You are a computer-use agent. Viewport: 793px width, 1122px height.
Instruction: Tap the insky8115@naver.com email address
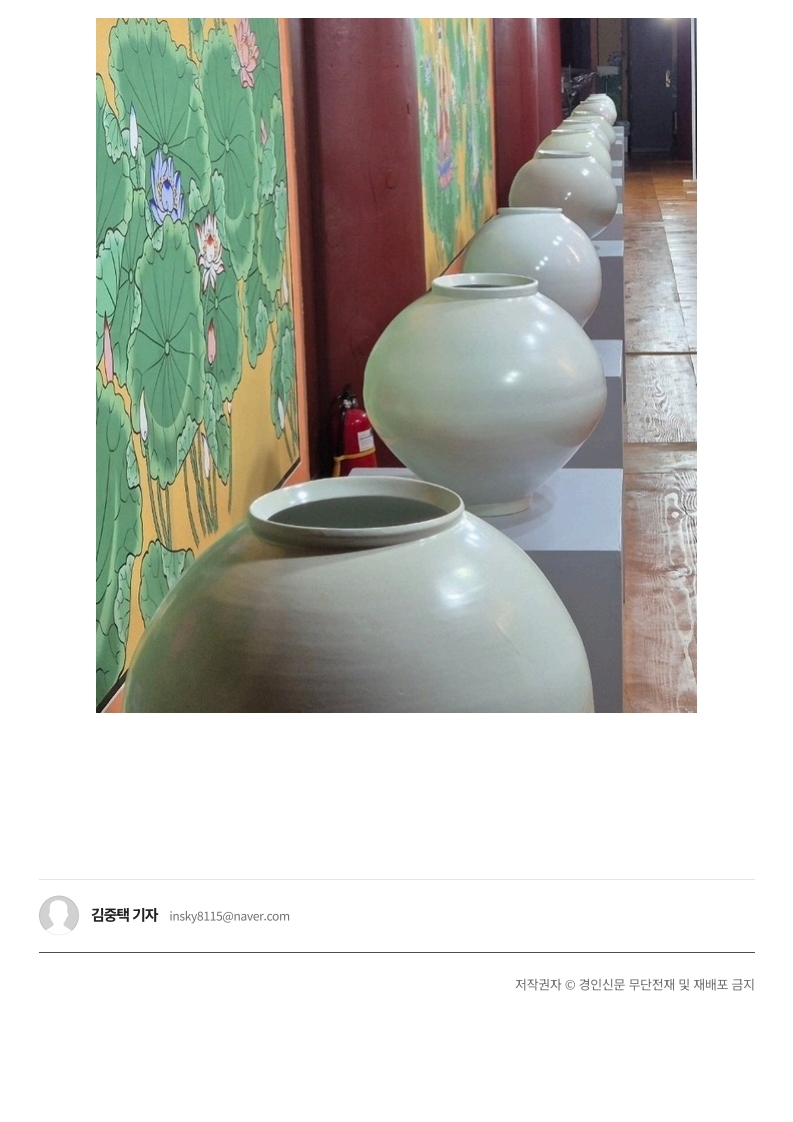(229, 916)
